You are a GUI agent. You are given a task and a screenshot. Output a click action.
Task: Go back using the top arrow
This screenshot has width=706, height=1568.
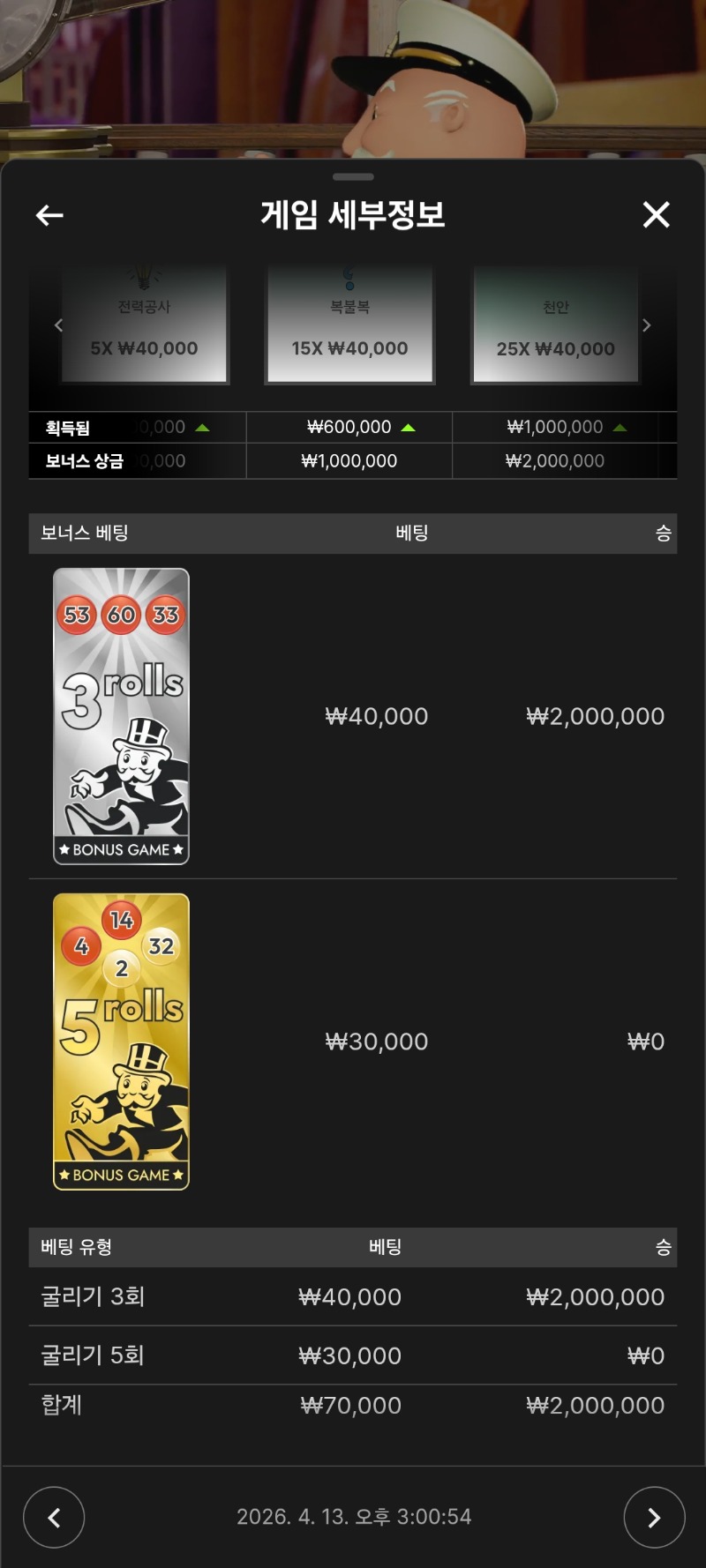tap(49, 215)
